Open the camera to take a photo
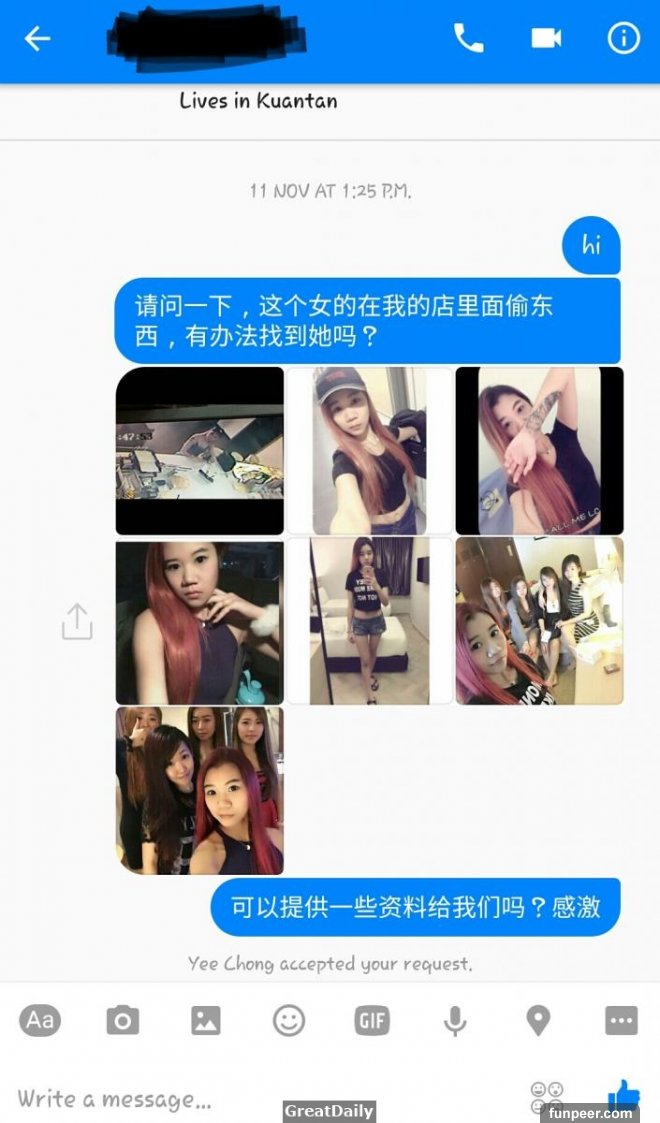660x1123 pixels. tap(123, 1020)
